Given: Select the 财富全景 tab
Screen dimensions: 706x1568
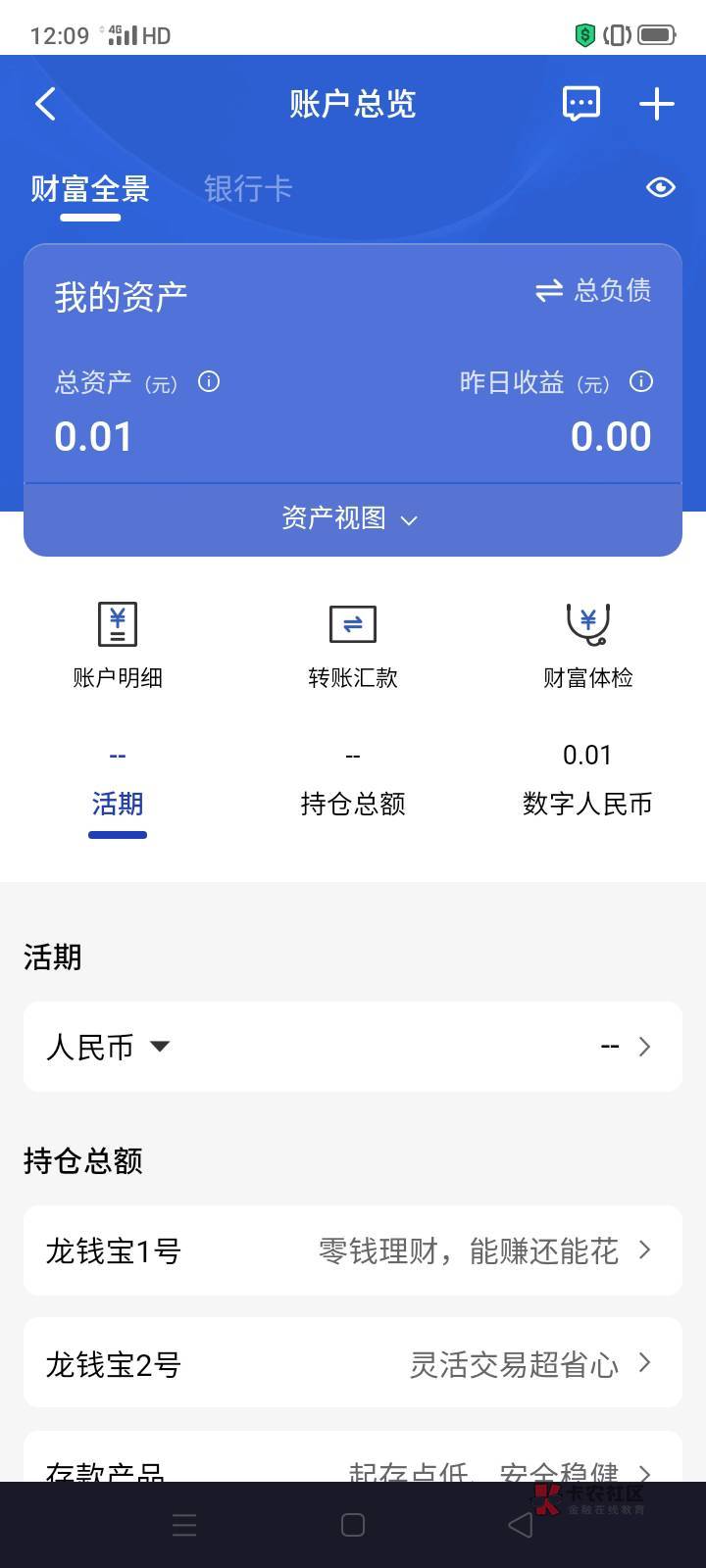Looking at the screenshot, I should [x=90, y=188].
